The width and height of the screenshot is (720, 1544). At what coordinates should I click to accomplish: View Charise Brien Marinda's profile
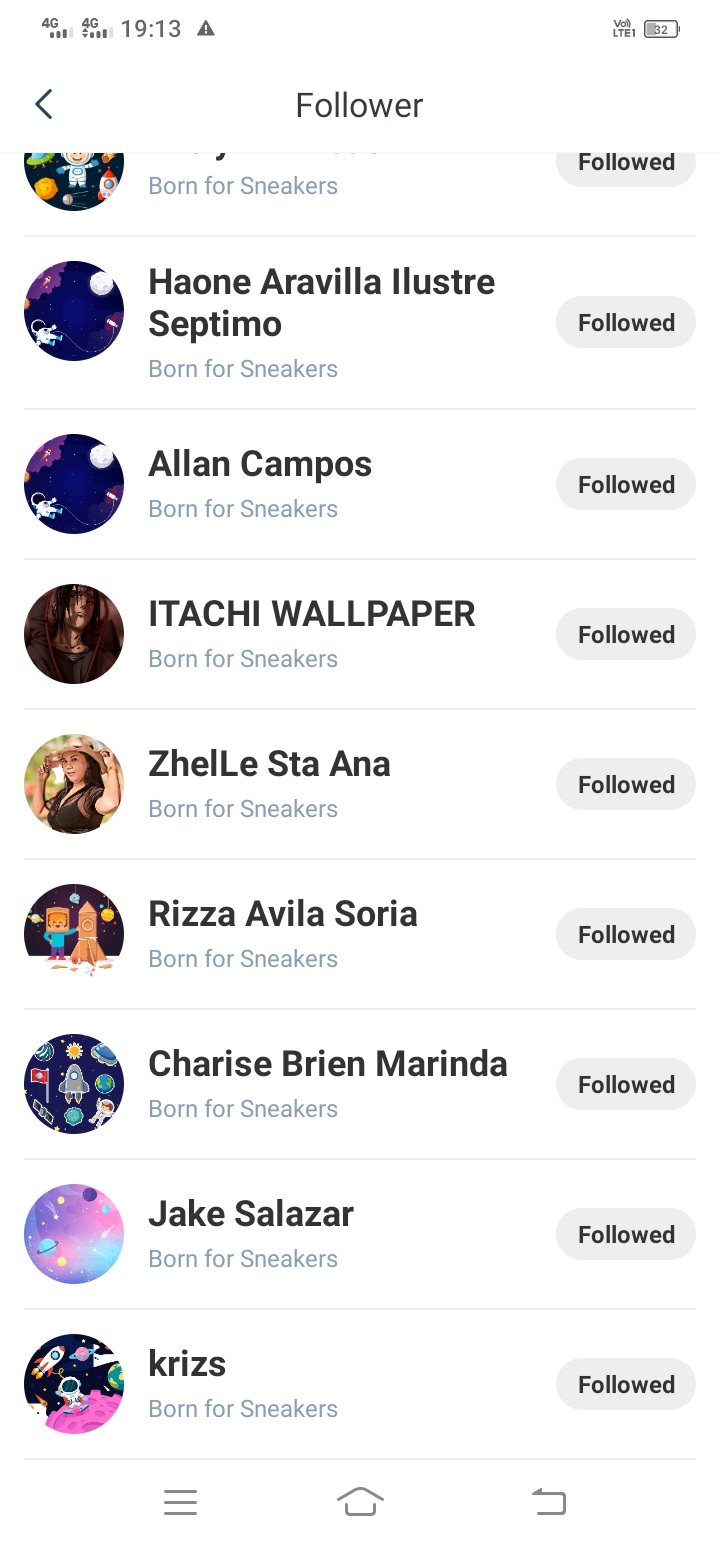[327, 1065]
